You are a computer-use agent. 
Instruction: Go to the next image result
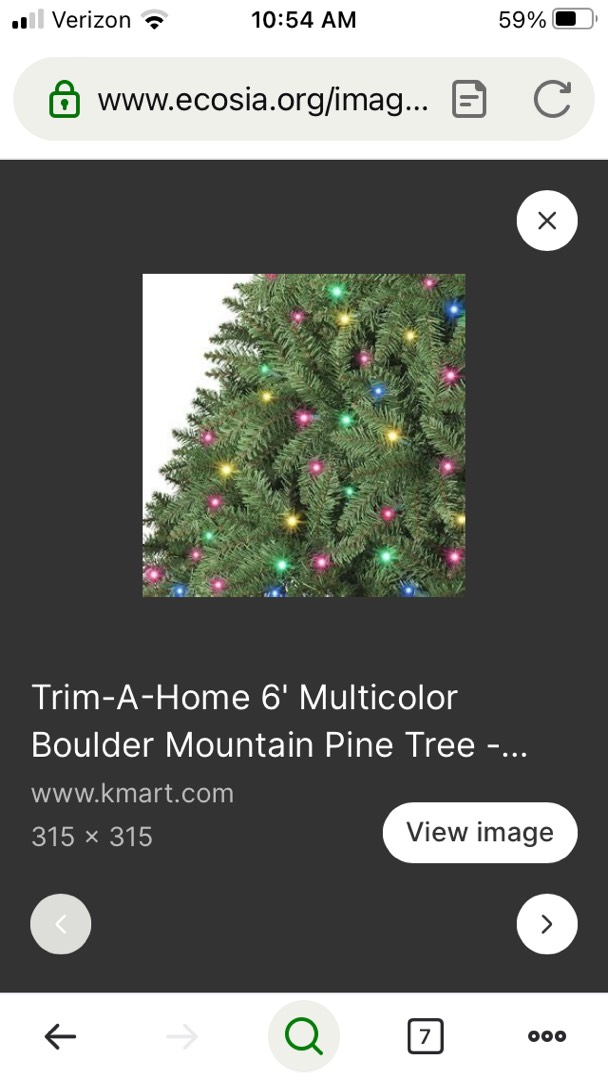pos(547,924)
